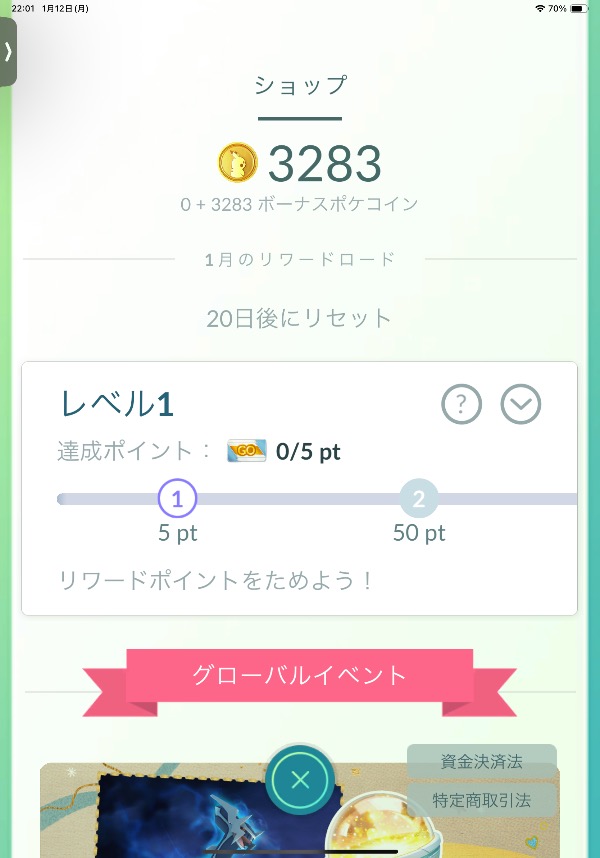Tap the level 1 milestone at 5 pt
The height and width of the screenshot is (858, 600).
point(178,498)
